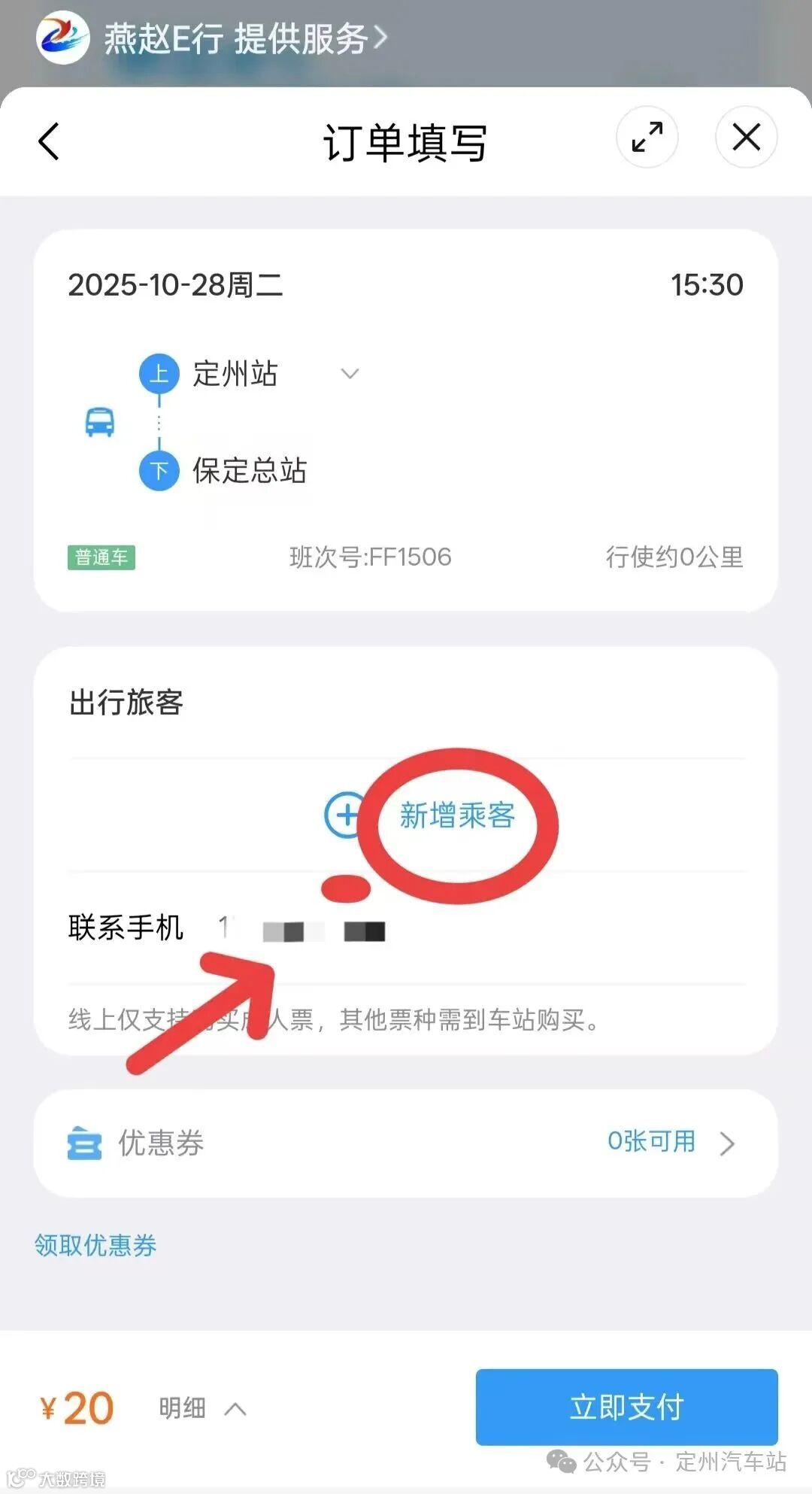Tap the 上 boarding stop marker icon
Viewport: 812px width, 1494px height.
pyautogui.click(x=159, y=374)
